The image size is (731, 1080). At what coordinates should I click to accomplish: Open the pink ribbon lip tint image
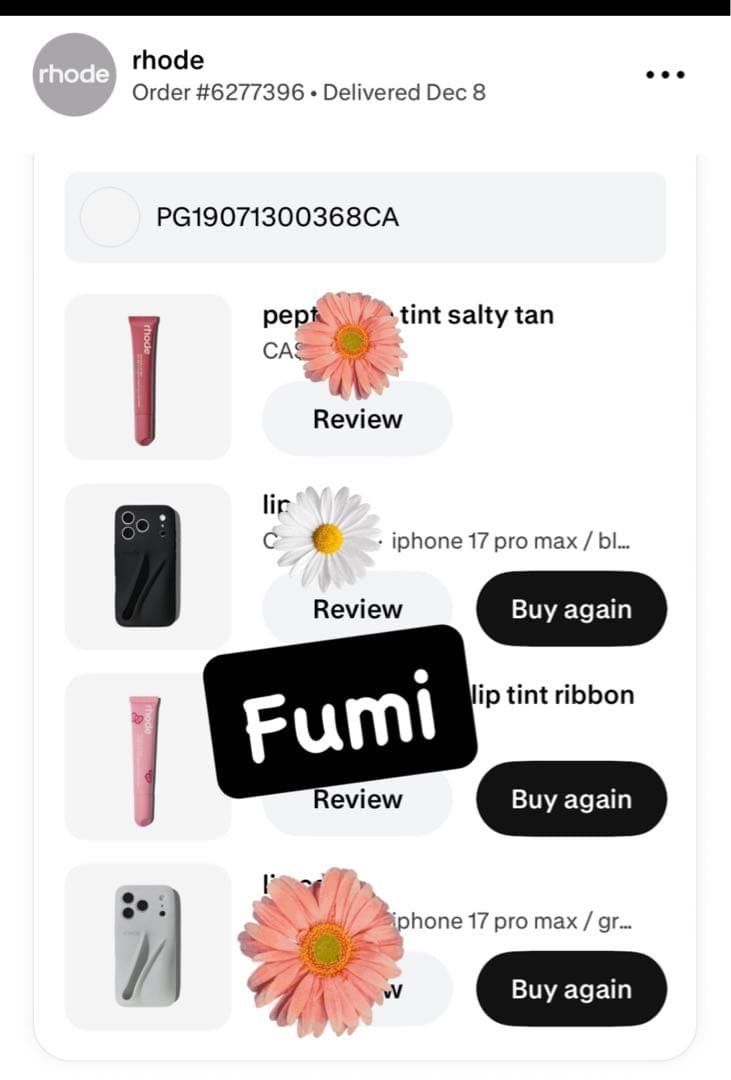[147, 757]
